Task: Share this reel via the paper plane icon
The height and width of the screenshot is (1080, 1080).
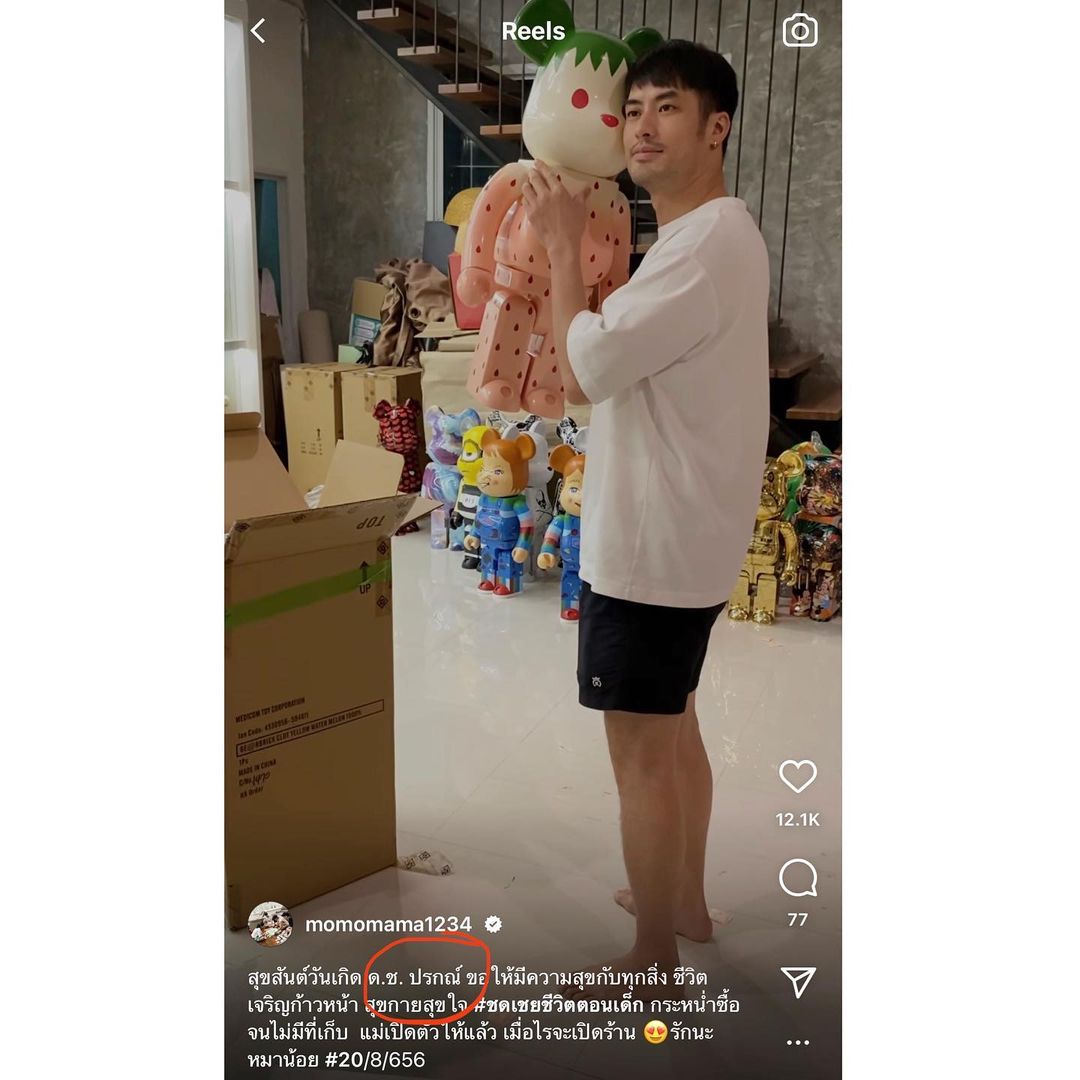Action: point(797,982)
